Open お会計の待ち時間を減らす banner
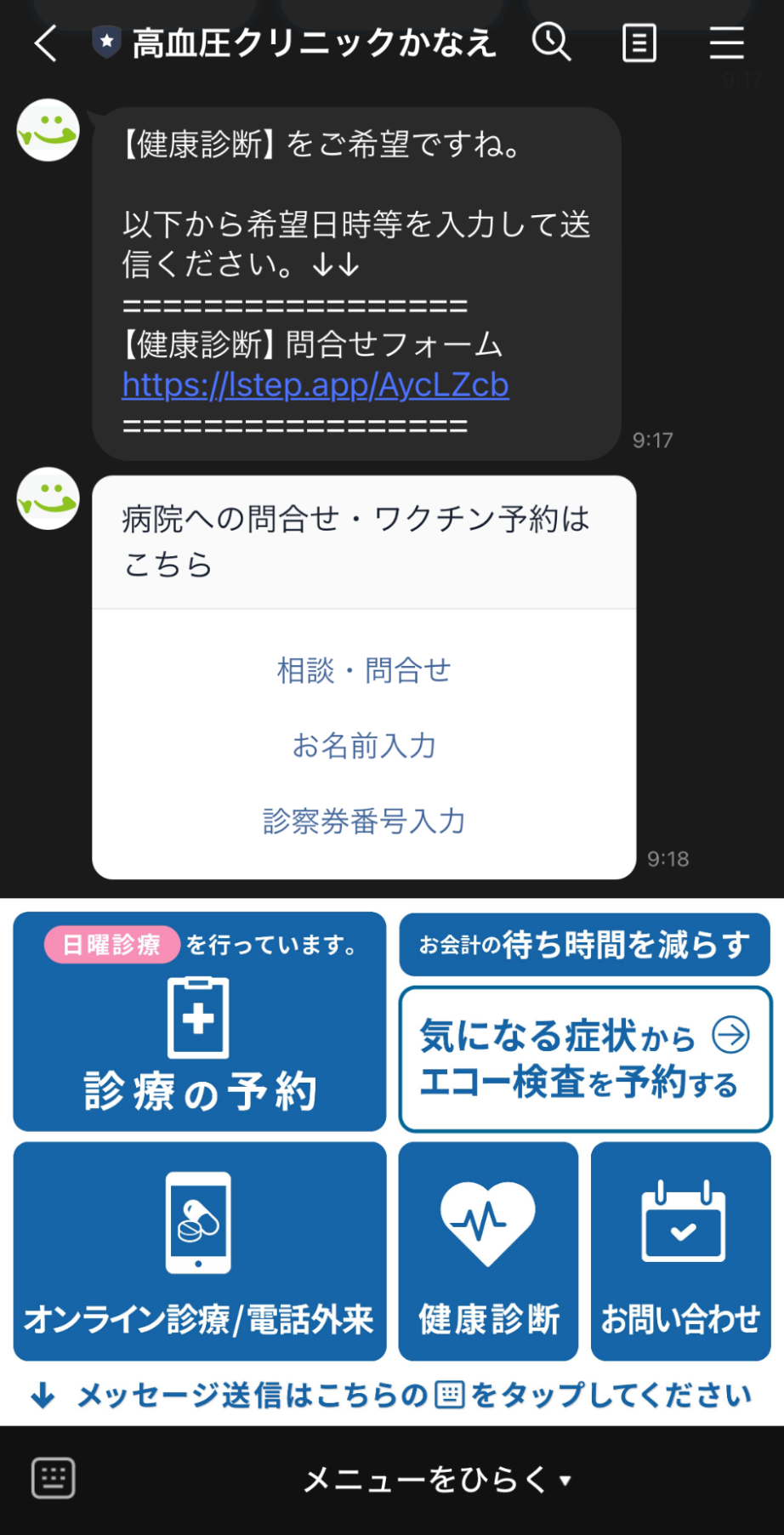Image resolution: width=784 pixels, height=1535 pixels. point(584,944)
